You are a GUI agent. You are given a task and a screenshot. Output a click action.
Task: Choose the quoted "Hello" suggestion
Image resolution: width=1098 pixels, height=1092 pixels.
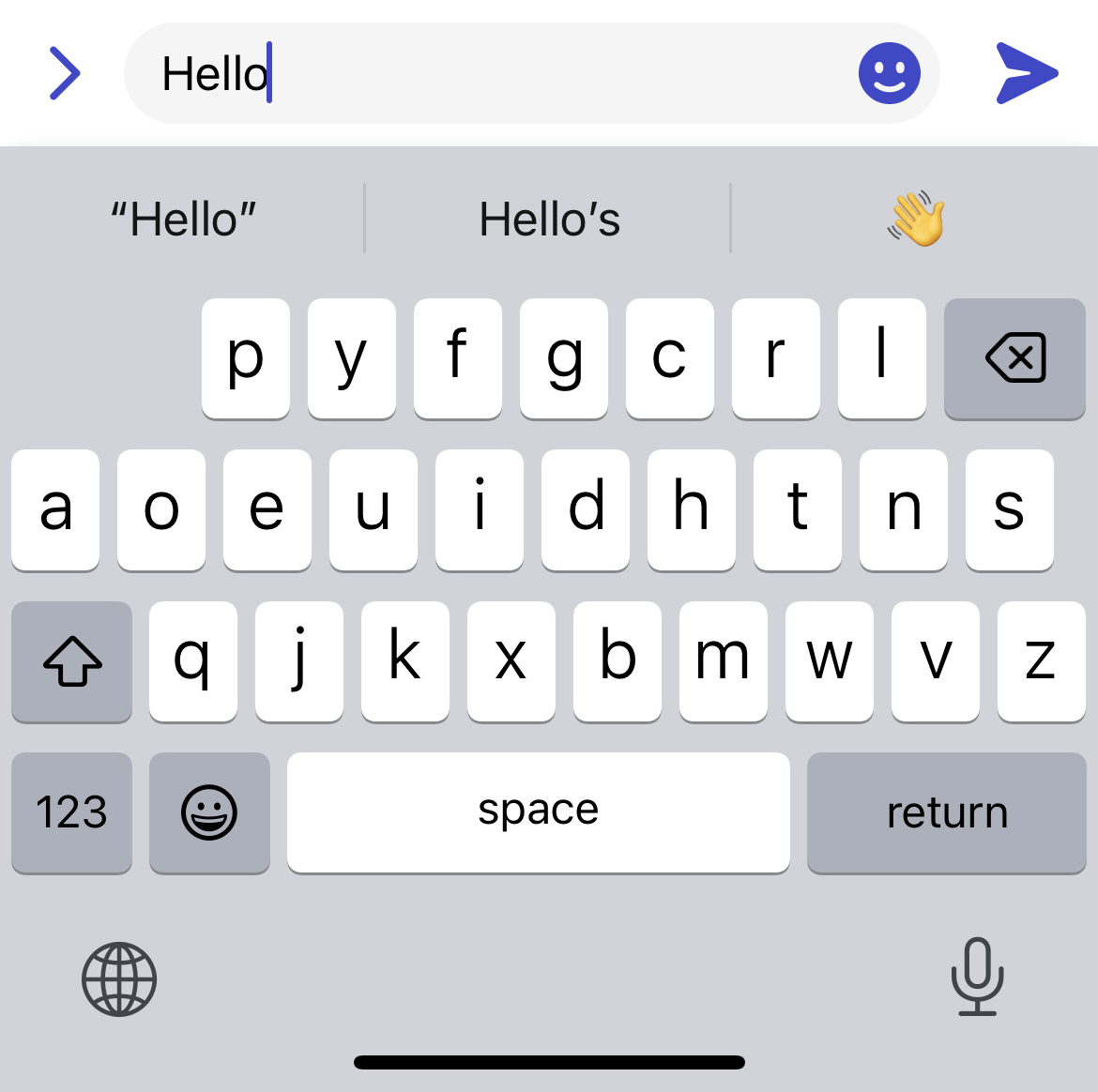[184, 220]
